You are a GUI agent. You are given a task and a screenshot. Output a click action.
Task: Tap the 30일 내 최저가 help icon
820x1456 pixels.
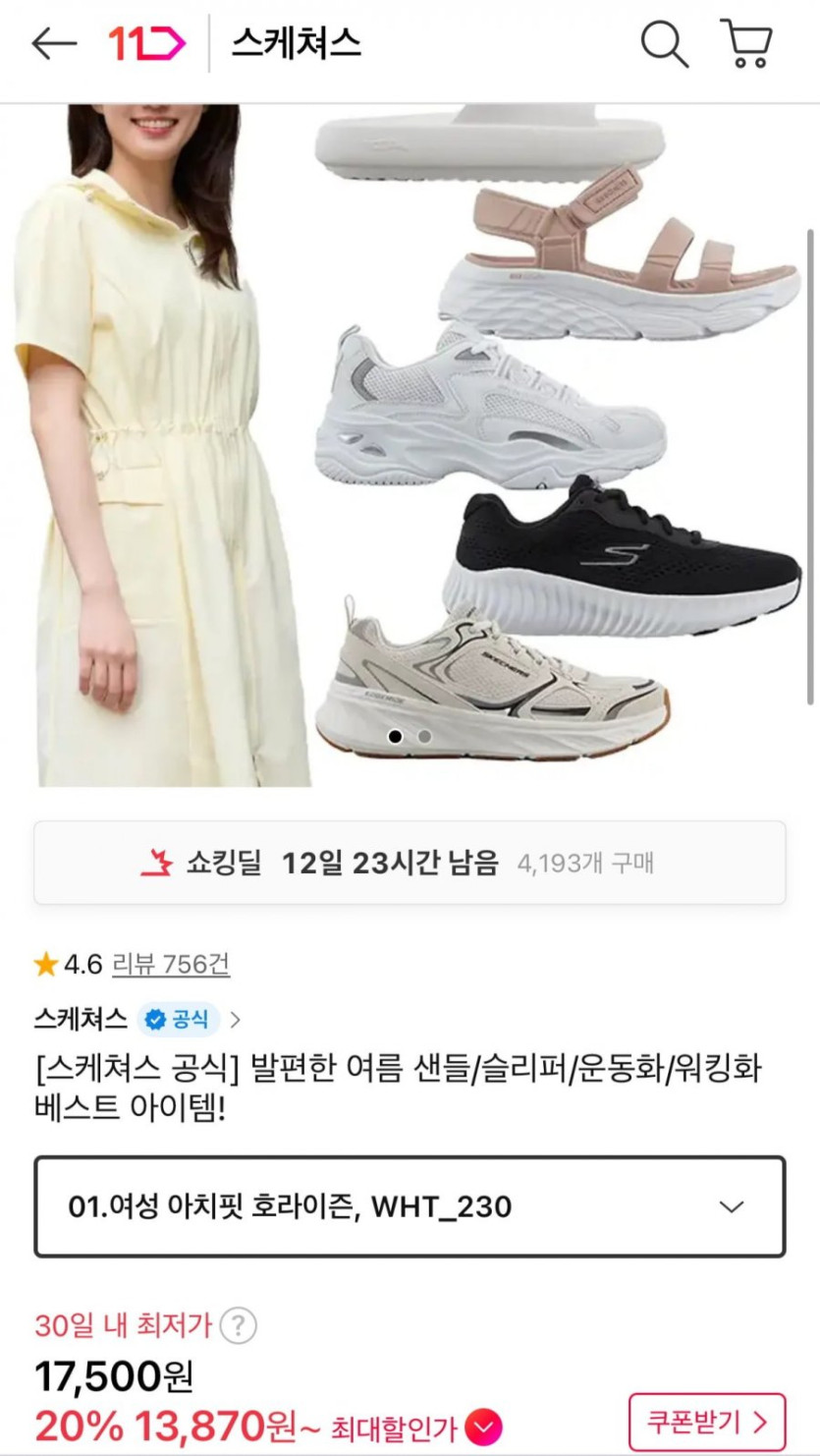tap(238, 1326)
